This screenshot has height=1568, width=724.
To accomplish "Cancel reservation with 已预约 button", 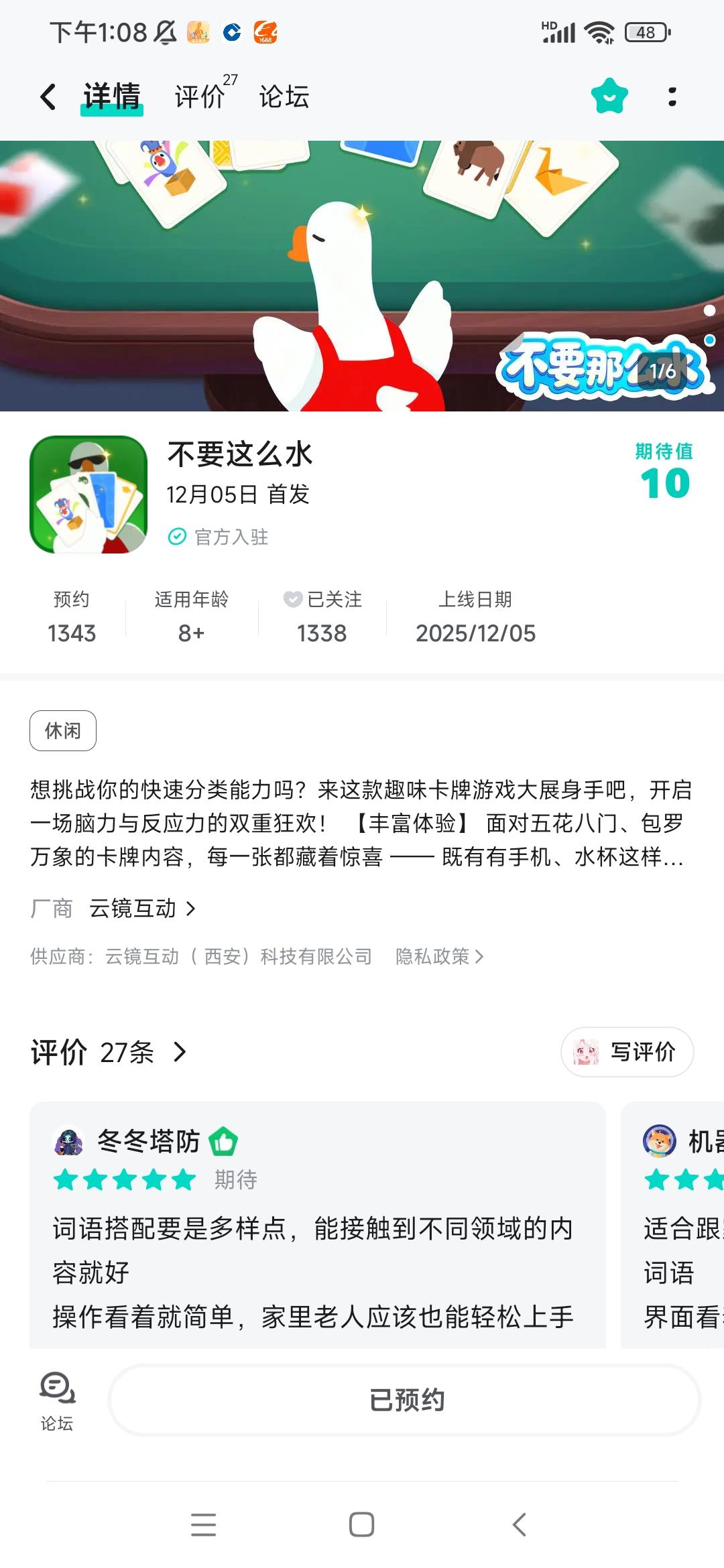I will [410, 1399].
